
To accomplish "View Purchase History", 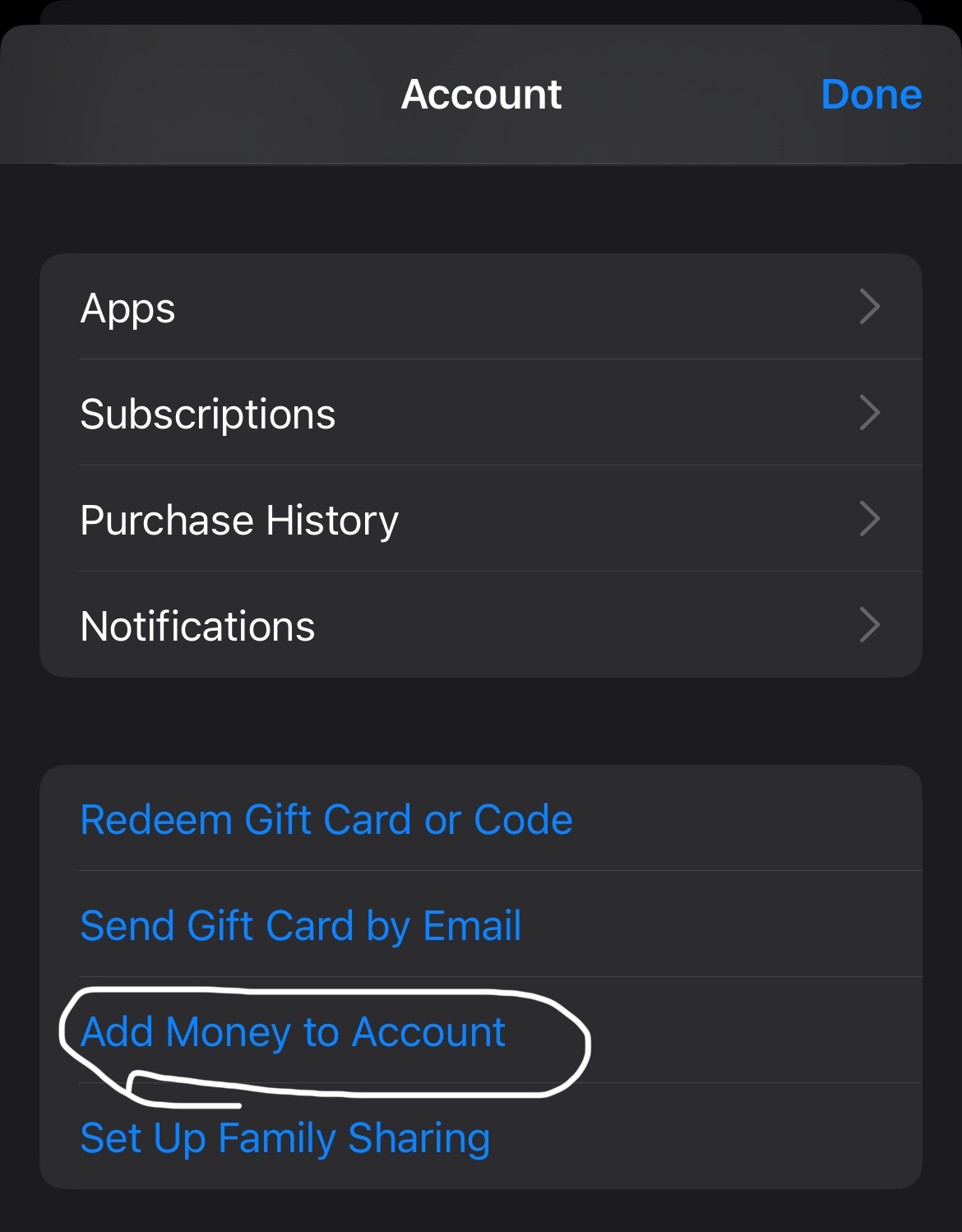I will 481,519.
